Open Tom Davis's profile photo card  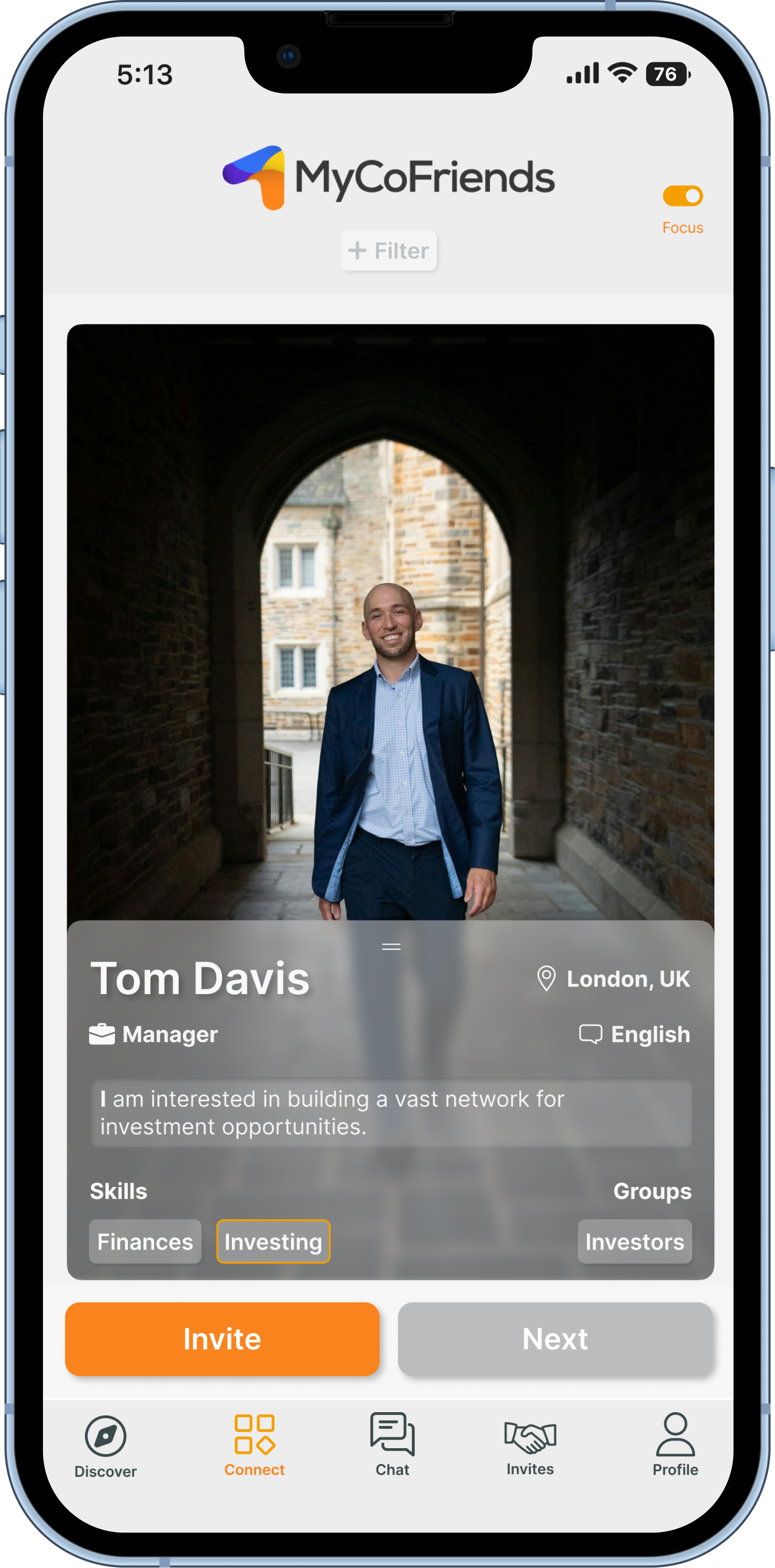tap(390, 621)
